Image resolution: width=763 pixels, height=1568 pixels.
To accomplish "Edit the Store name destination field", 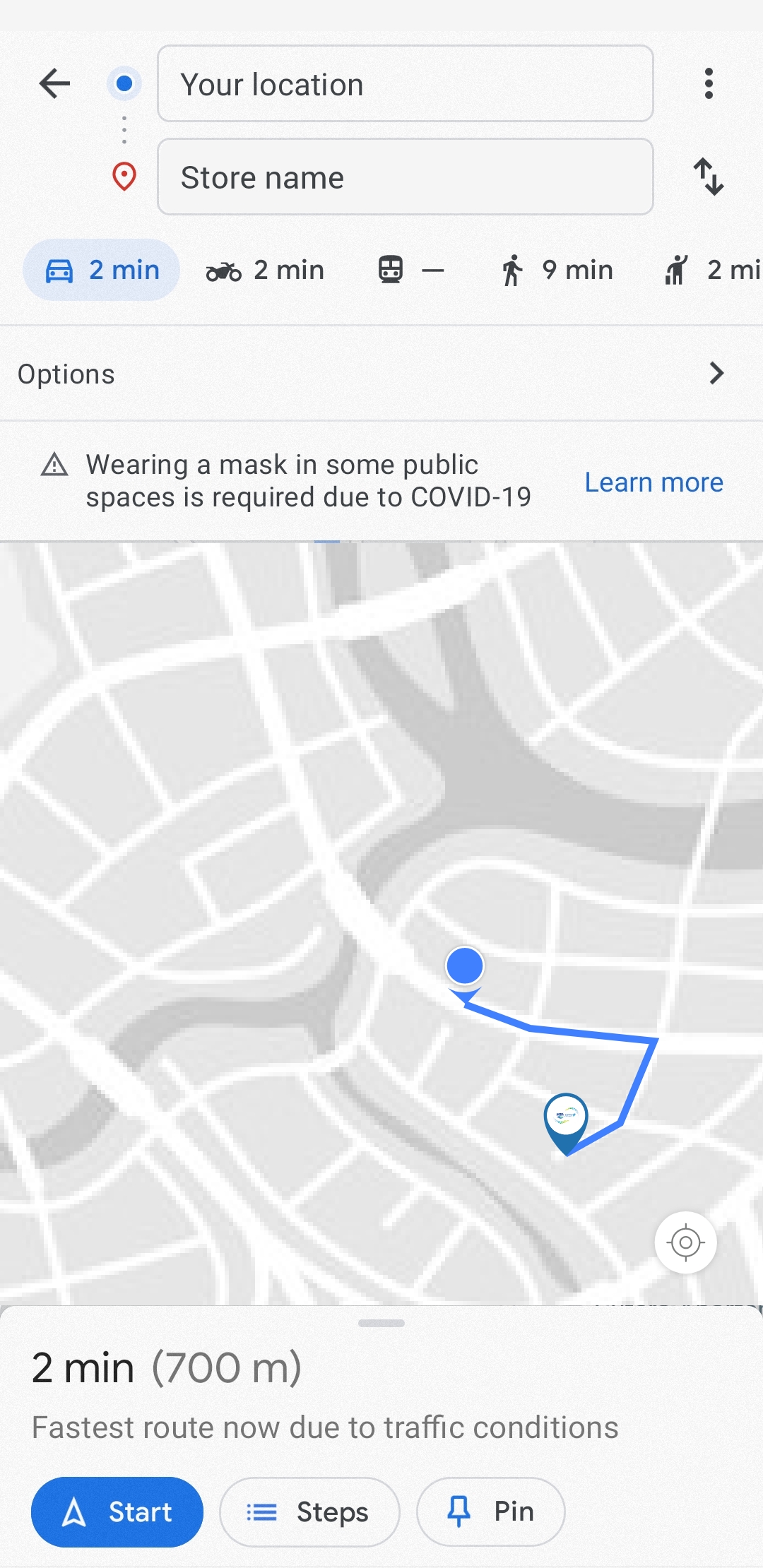I will click(405, 177).
